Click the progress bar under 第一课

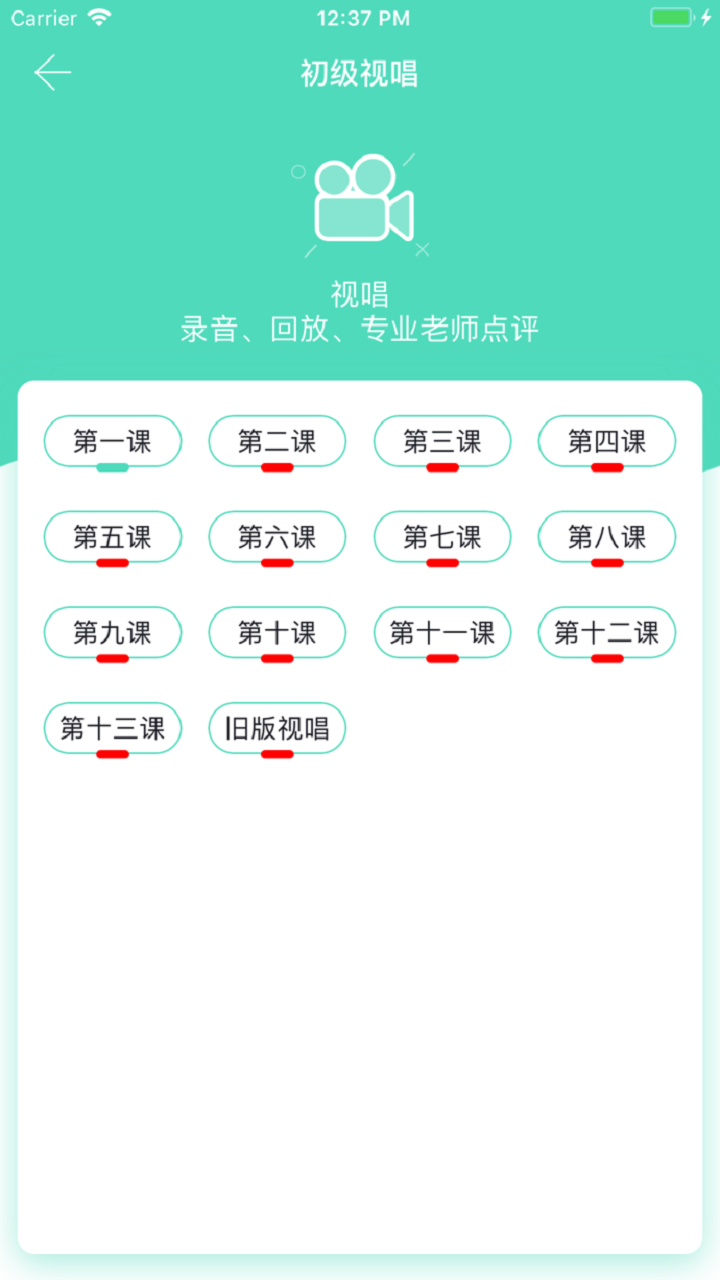tap(112, 467)
